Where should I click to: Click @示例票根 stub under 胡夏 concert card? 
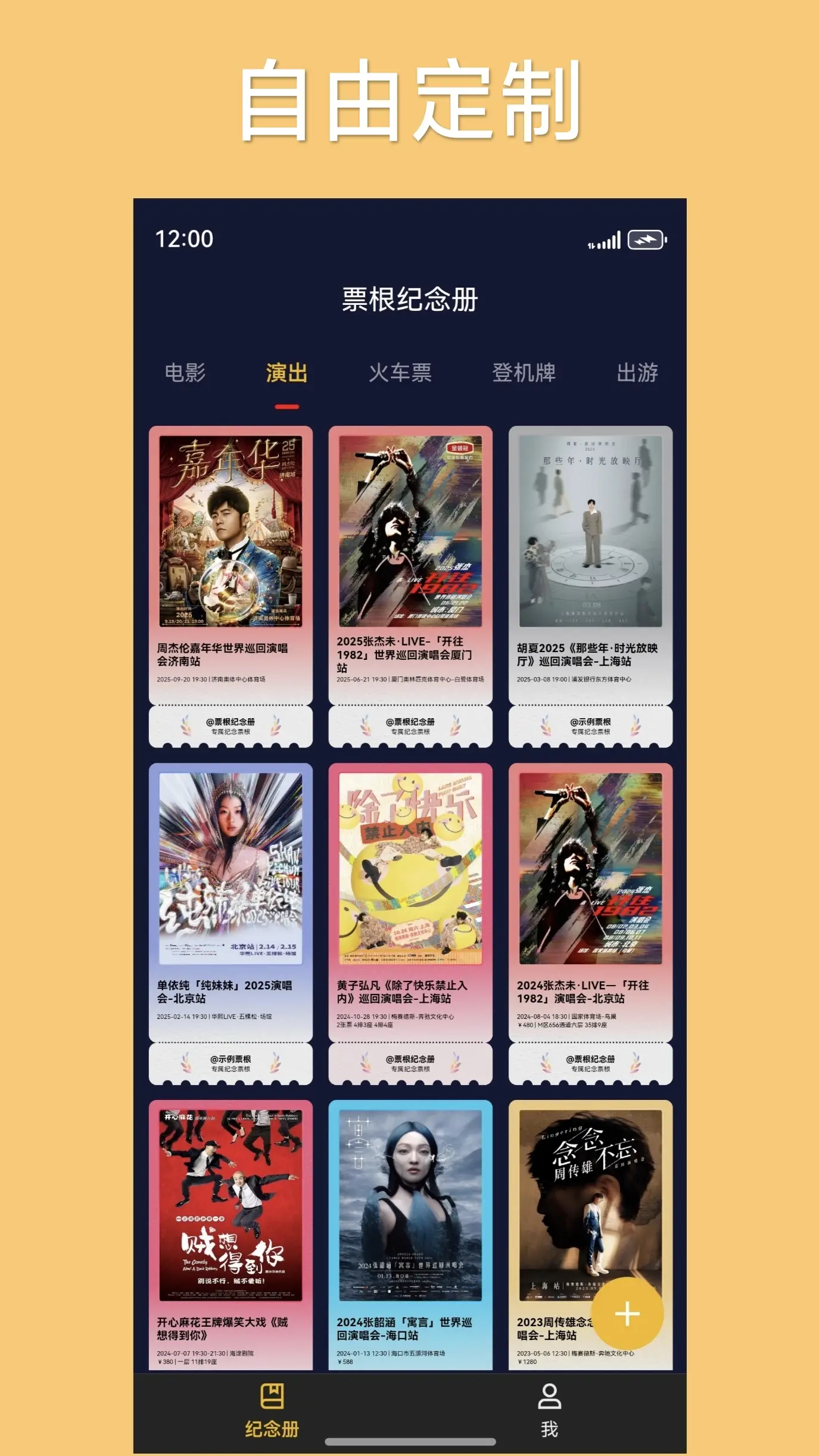pos(591,724)
